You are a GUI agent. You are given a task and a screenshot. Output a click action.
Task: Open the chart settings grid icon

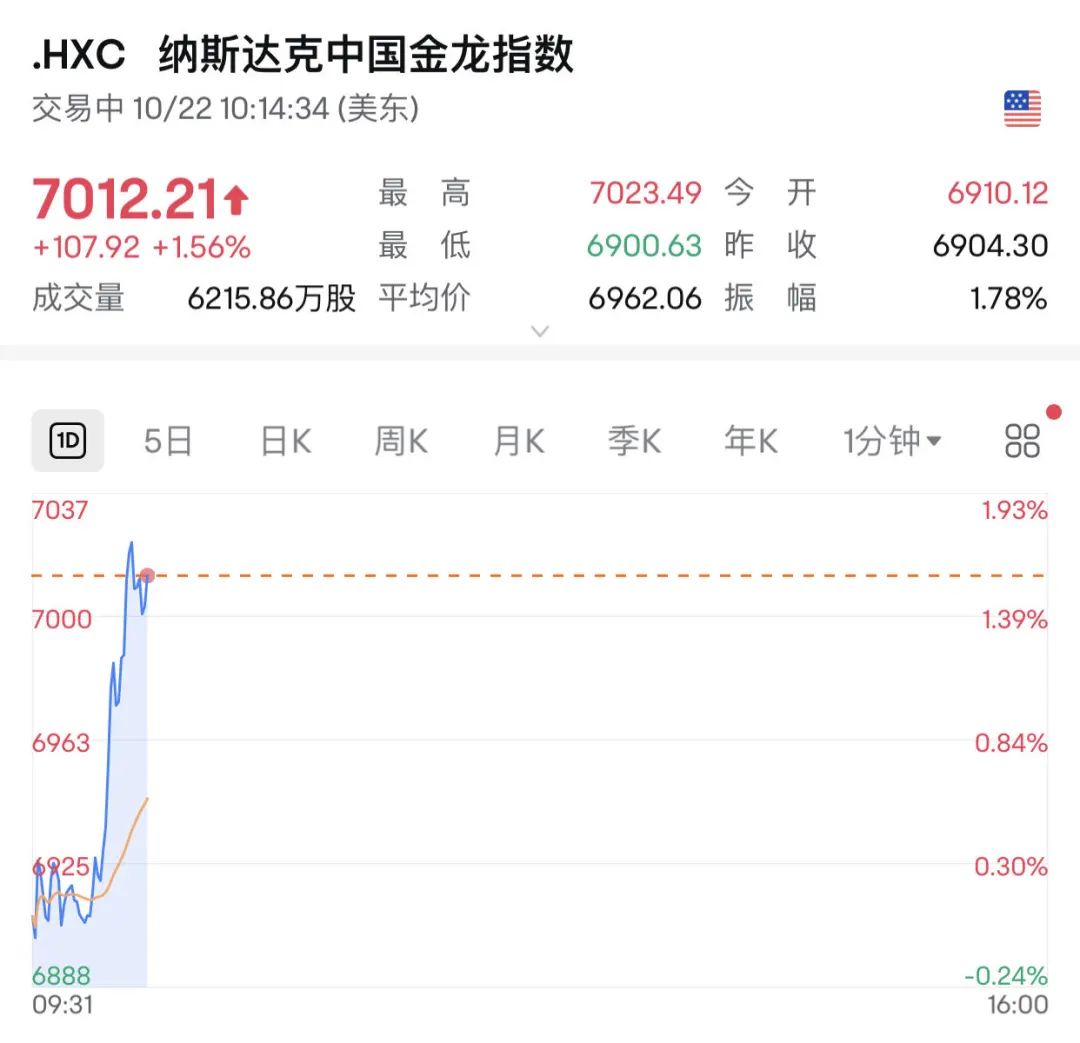click(1023, 440)
